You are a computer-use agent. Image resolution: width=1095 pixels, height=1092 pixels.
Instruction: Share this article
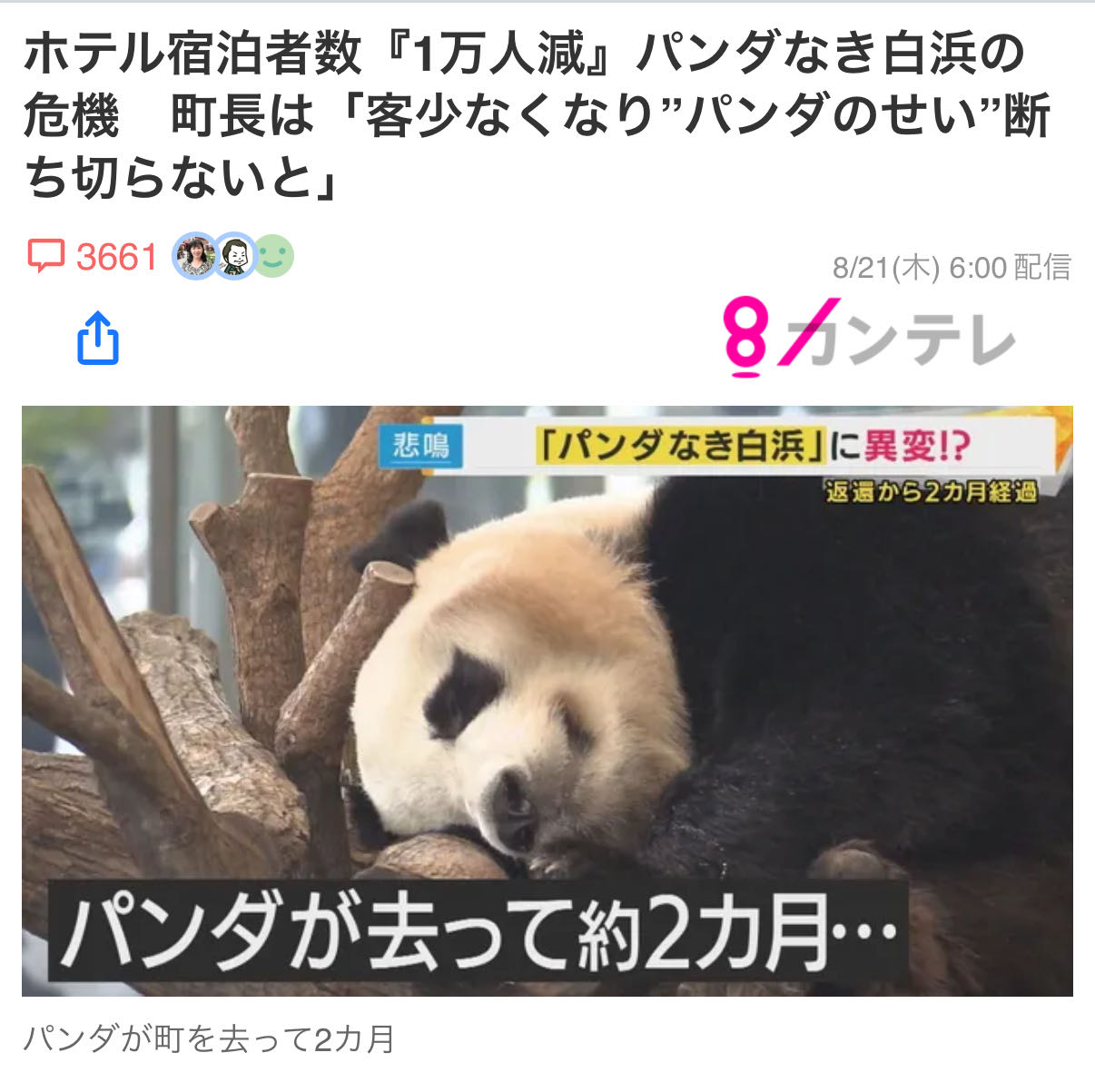pos(98,338)
